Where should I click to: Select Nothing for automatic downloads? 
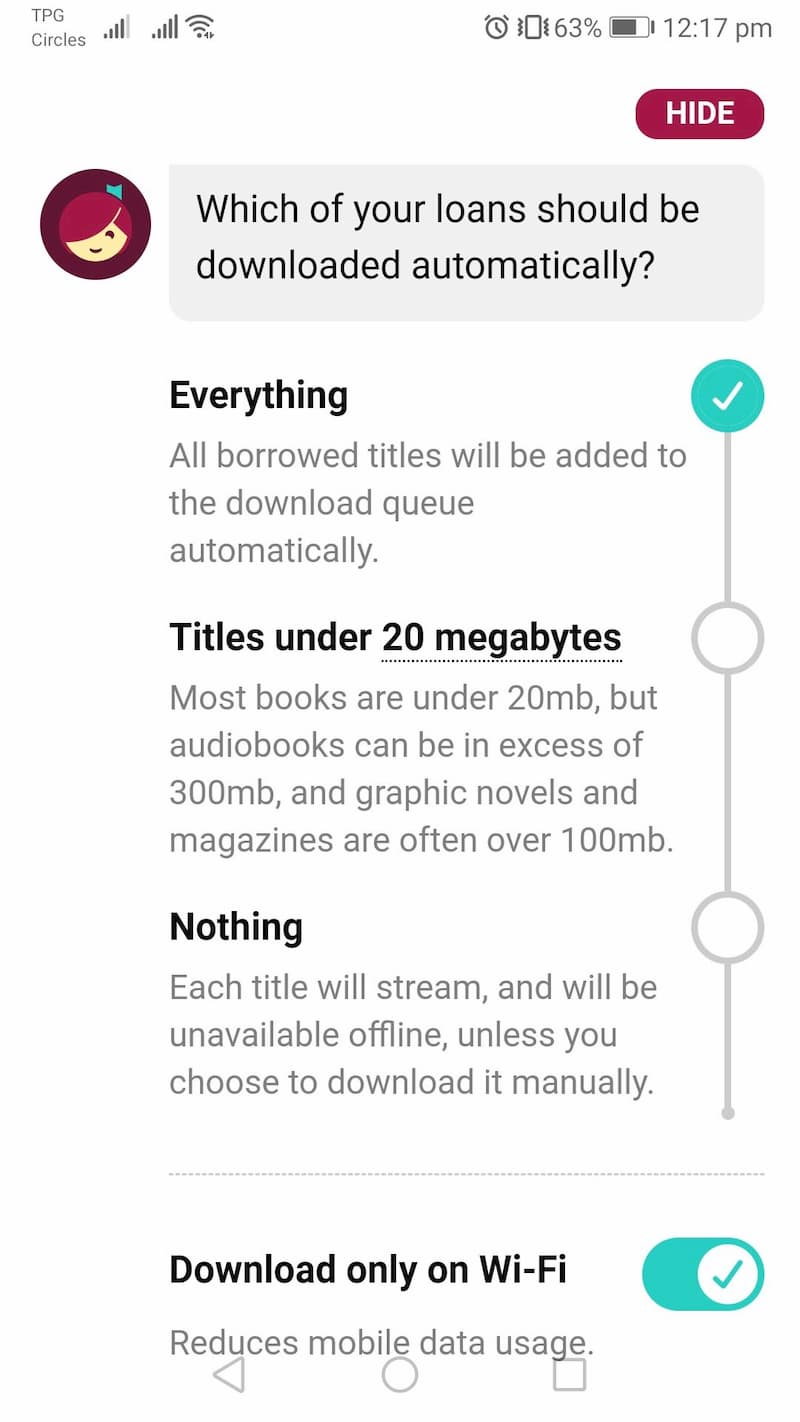click(x=727, y=928)
